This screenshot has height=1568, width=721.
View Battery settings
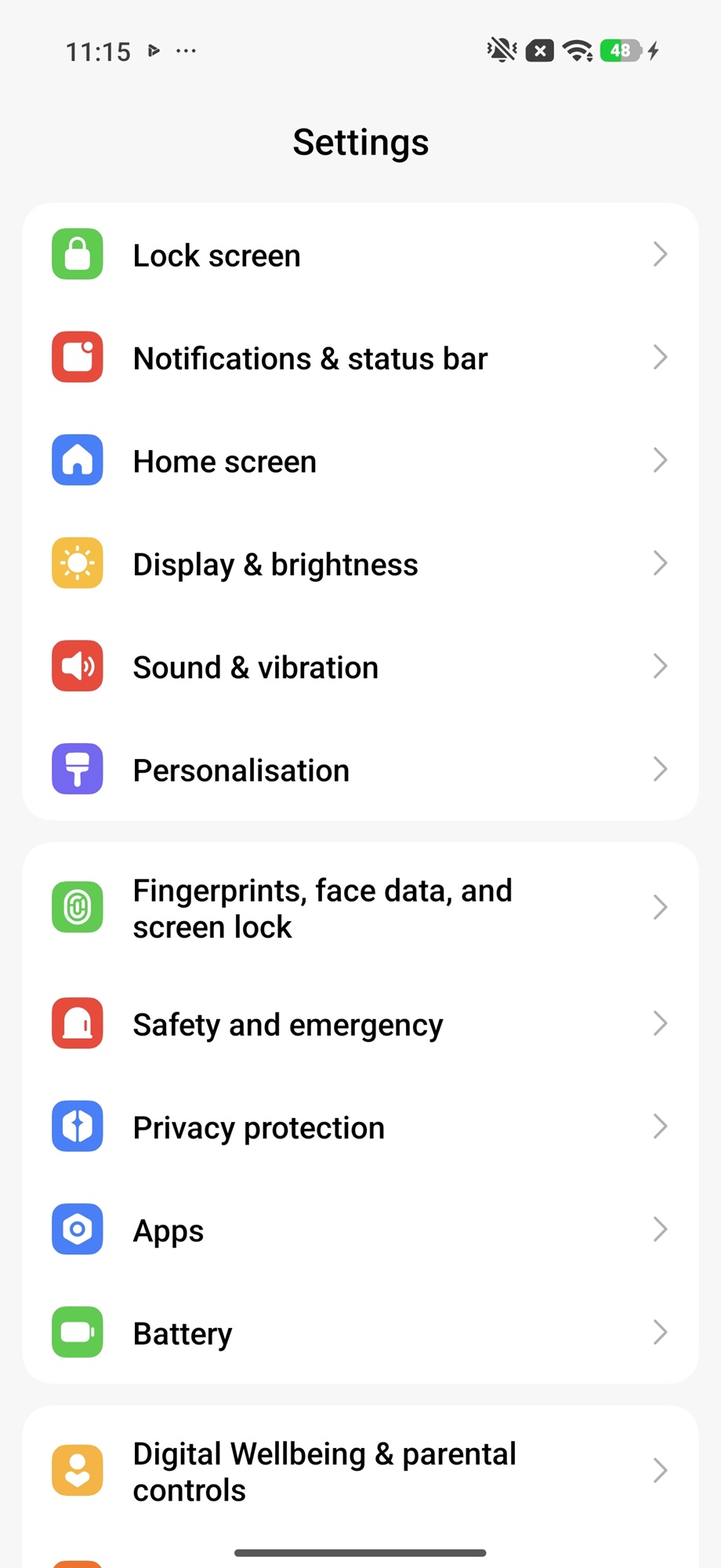pyautogui.click(x=360, y=1333)
